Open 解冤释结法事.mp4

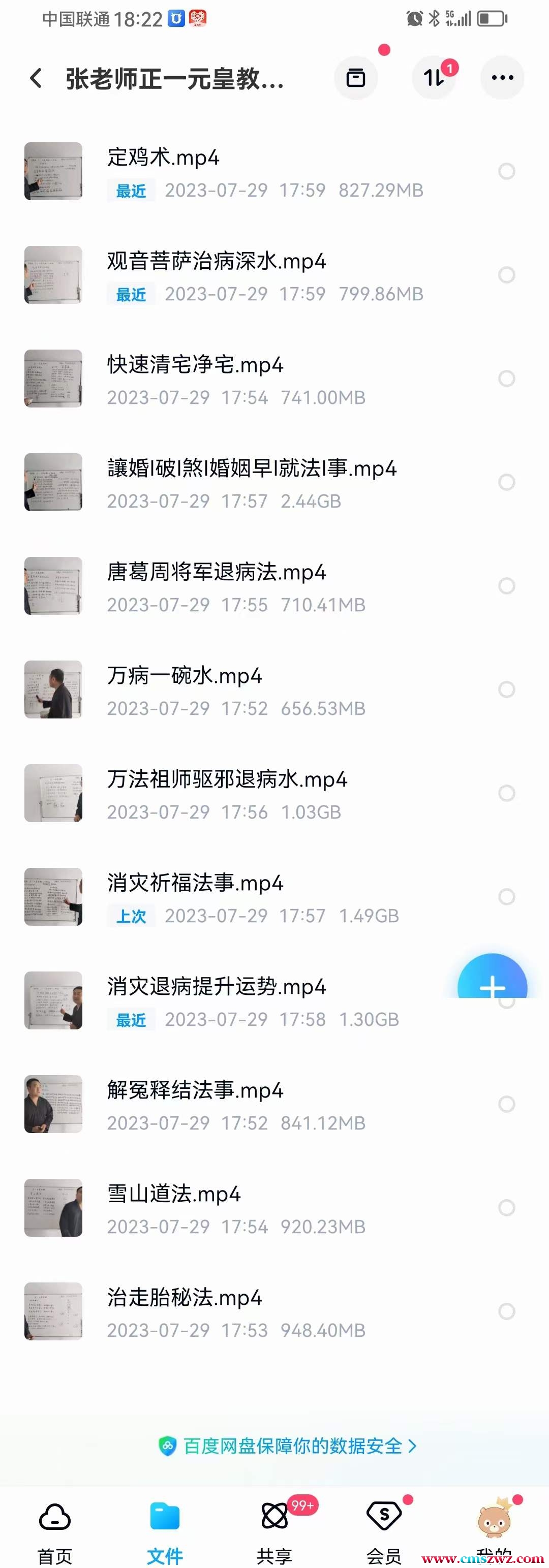point(195,1090)
